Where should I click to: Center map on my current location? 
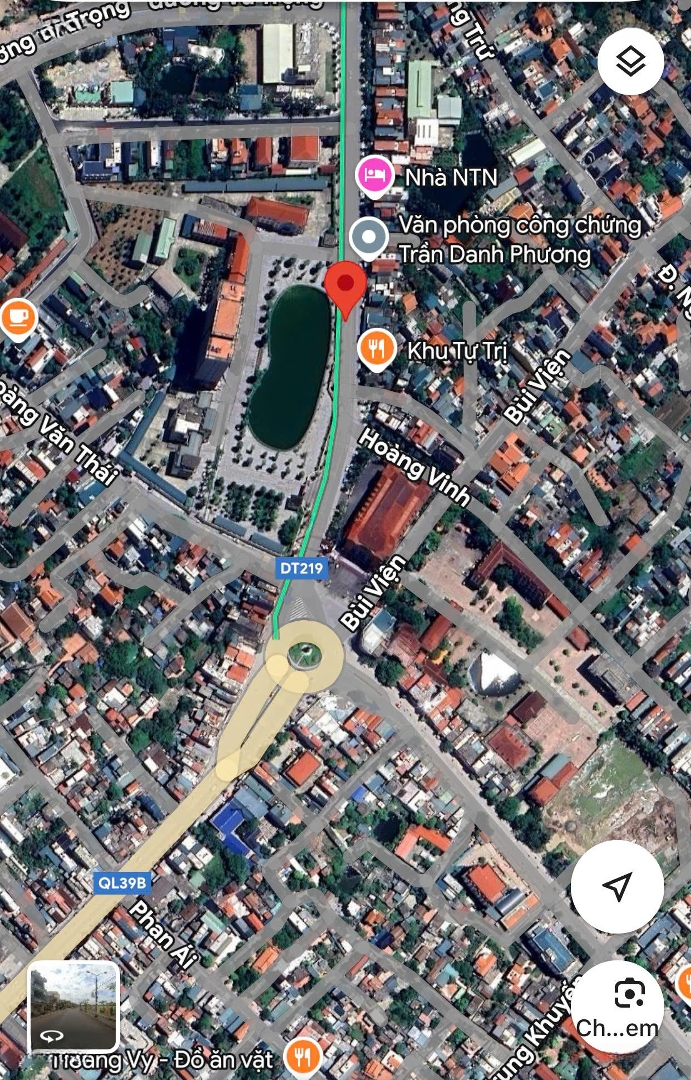click(x=617, y=886)
